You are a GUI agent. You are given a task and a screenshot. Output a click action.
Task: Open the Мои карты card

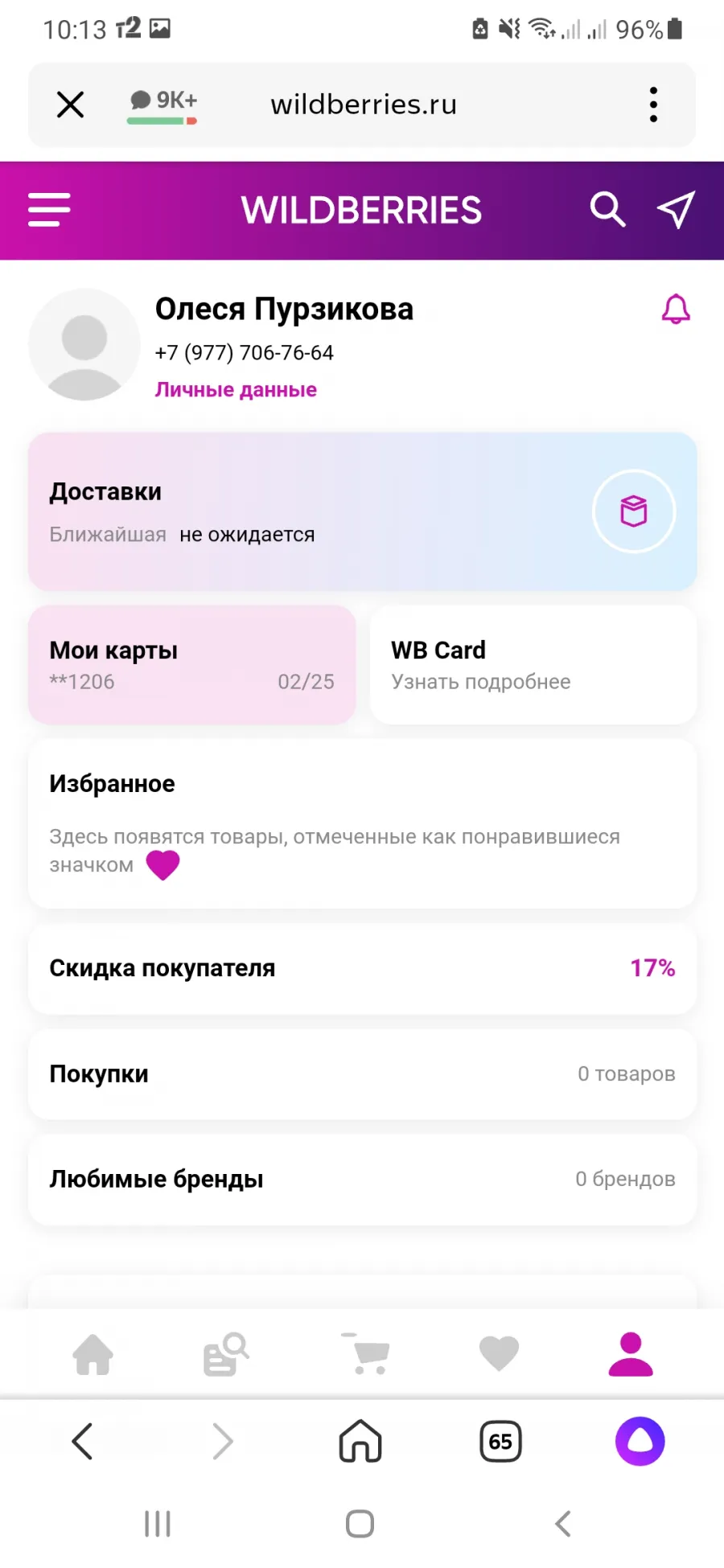pyautogui.click(x=191, y=665)
